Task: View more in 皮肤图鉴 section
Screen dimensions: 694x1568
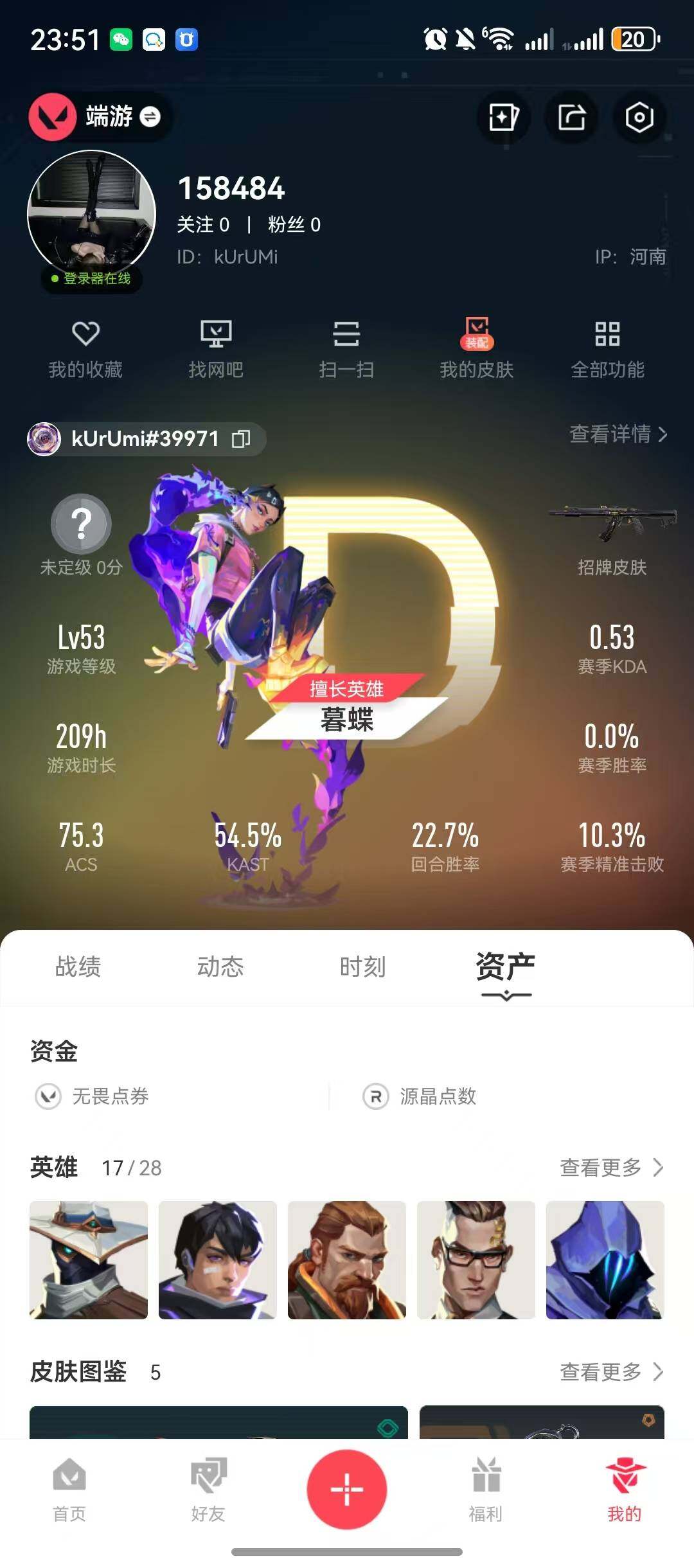Action: pyautogui.click(x=610, y=1371)
